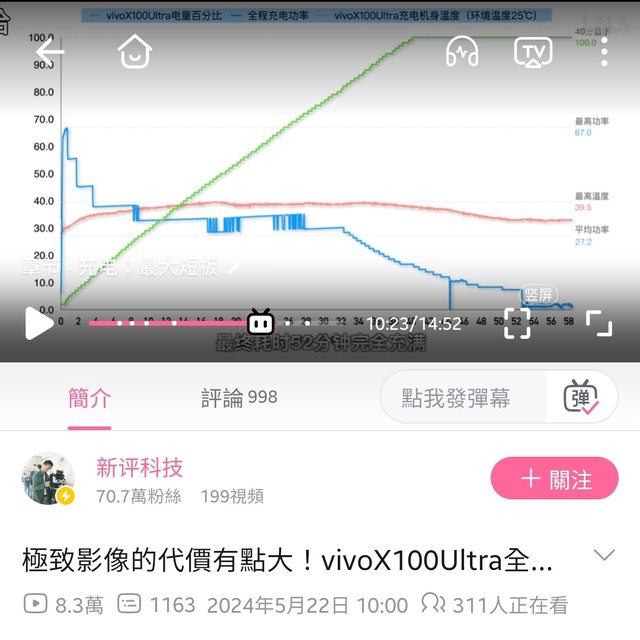Seek using the video progress bar
The height and width of the screenshot is (640, 640).
click(200, 323)
